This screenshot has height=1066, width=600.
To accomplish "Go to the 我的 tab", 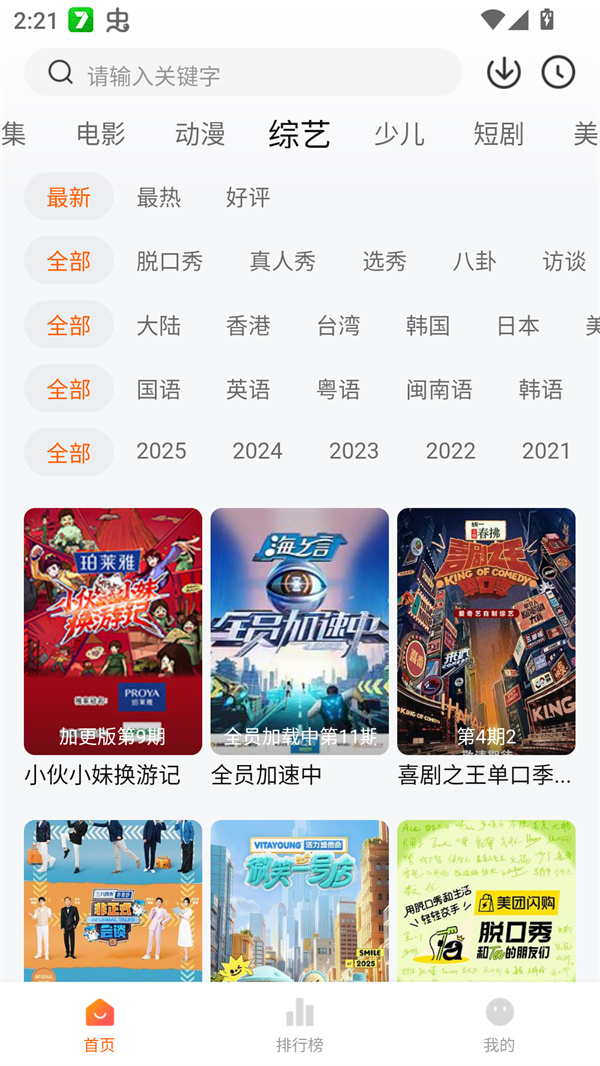I will pyautogui.click(x=499, y=1025).
